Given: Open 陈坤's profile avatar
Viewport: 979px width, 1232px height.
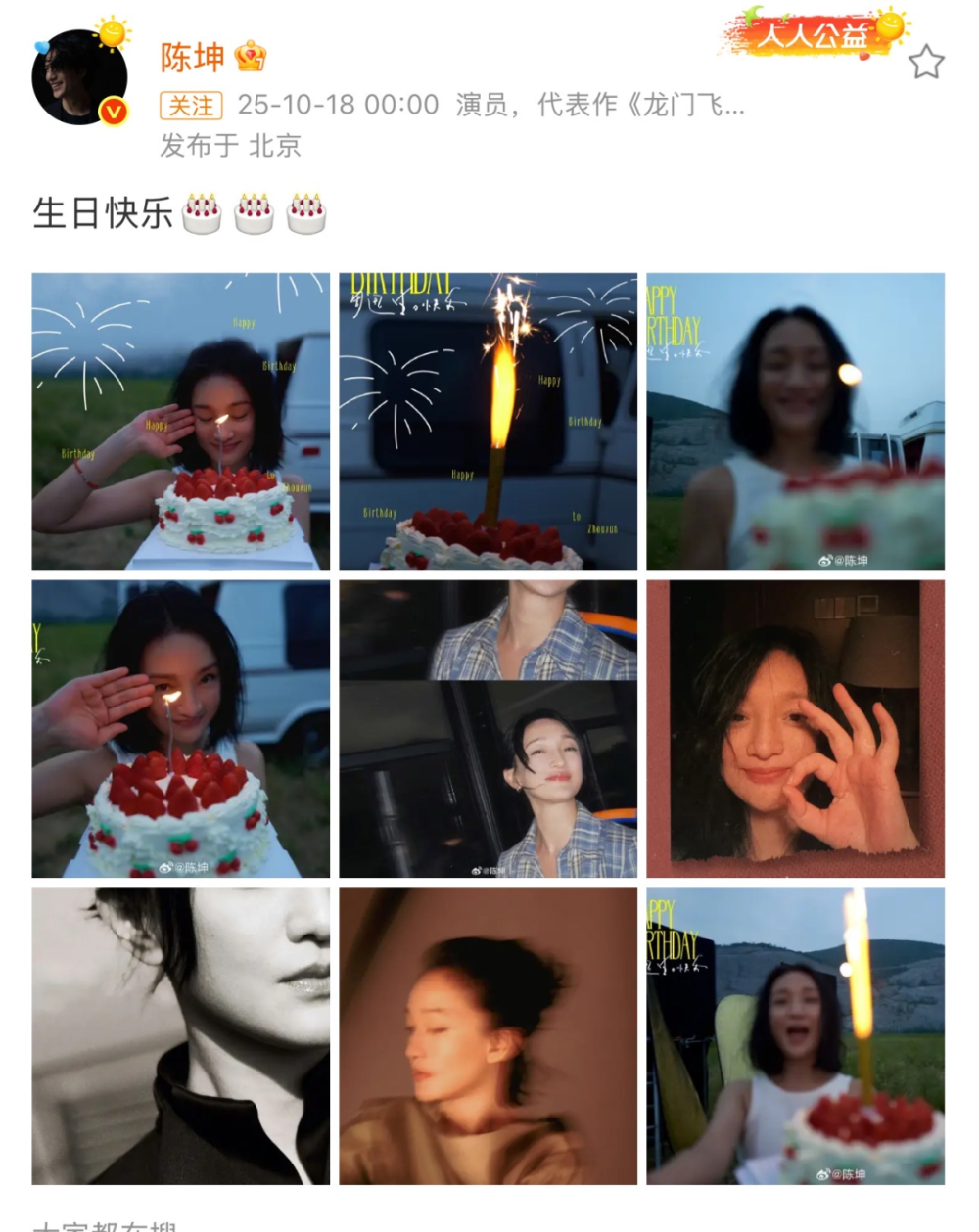Looking at the screenshot, I should click(78, 77).
